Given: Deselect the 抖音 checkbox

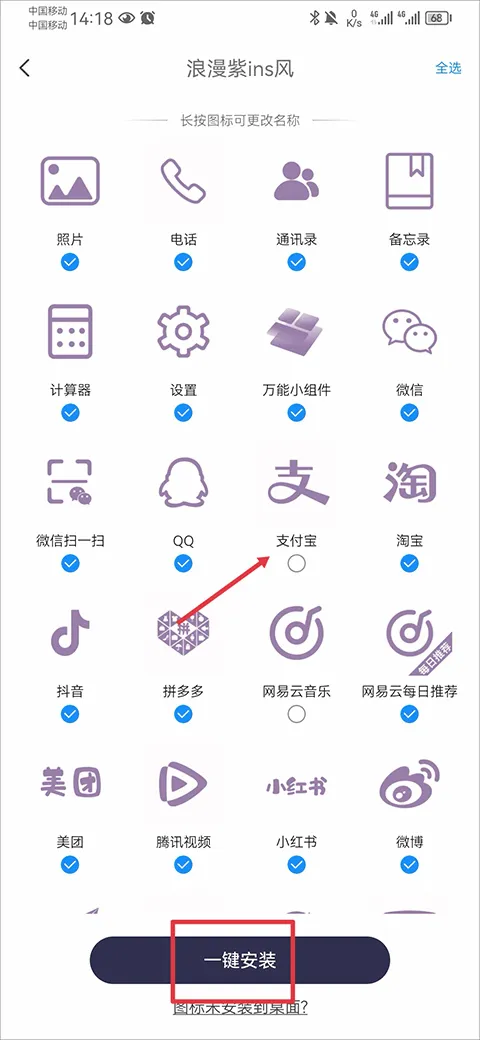Looking at the screenshot, I should click(70, 714).
